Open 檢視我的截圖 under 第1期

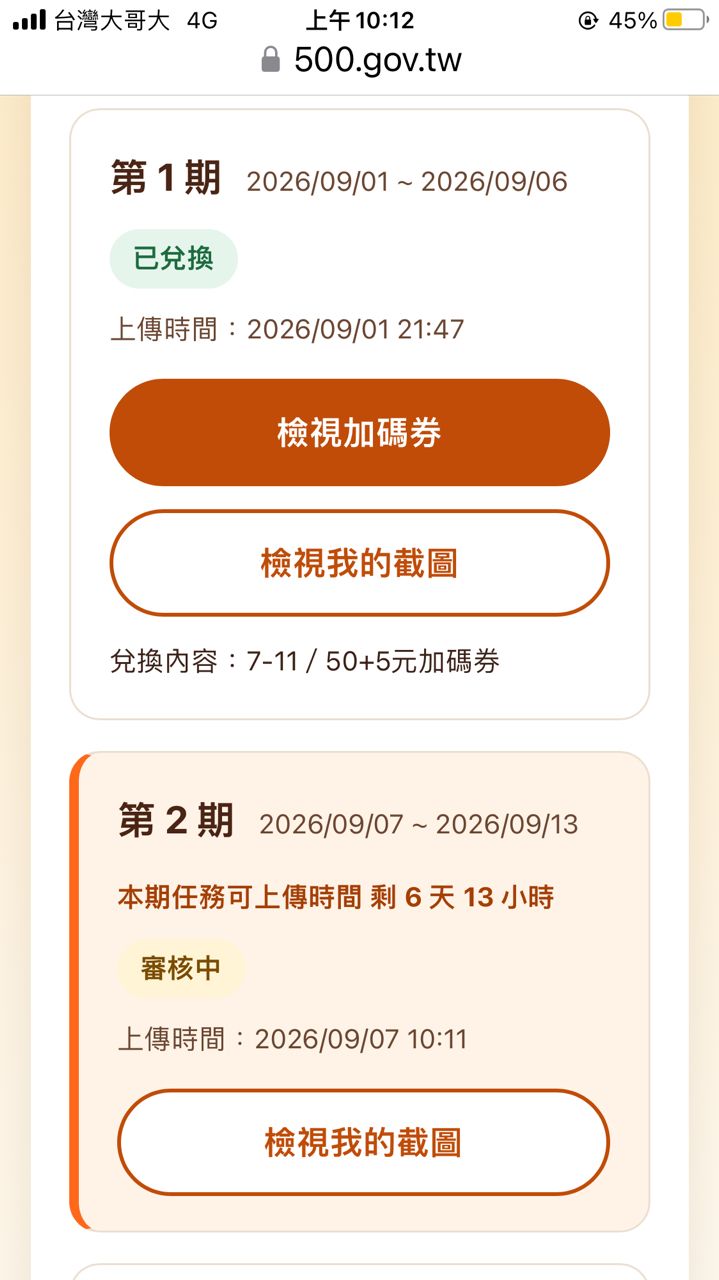359,563
